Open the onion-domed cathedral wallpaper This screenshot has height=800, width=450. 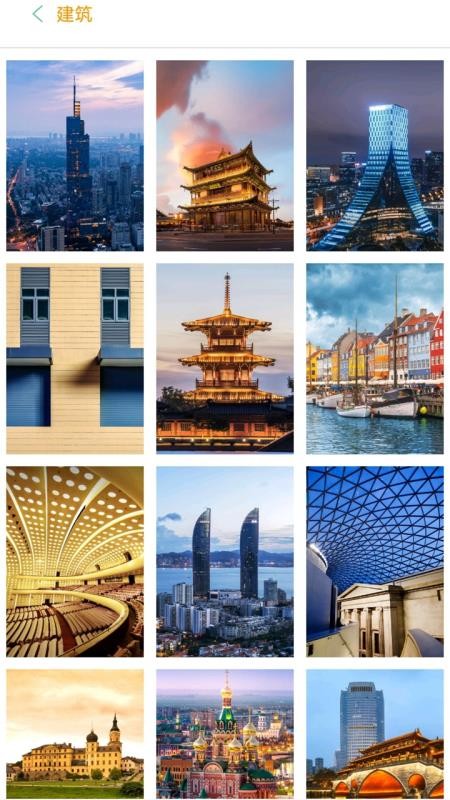click(225, 735)
